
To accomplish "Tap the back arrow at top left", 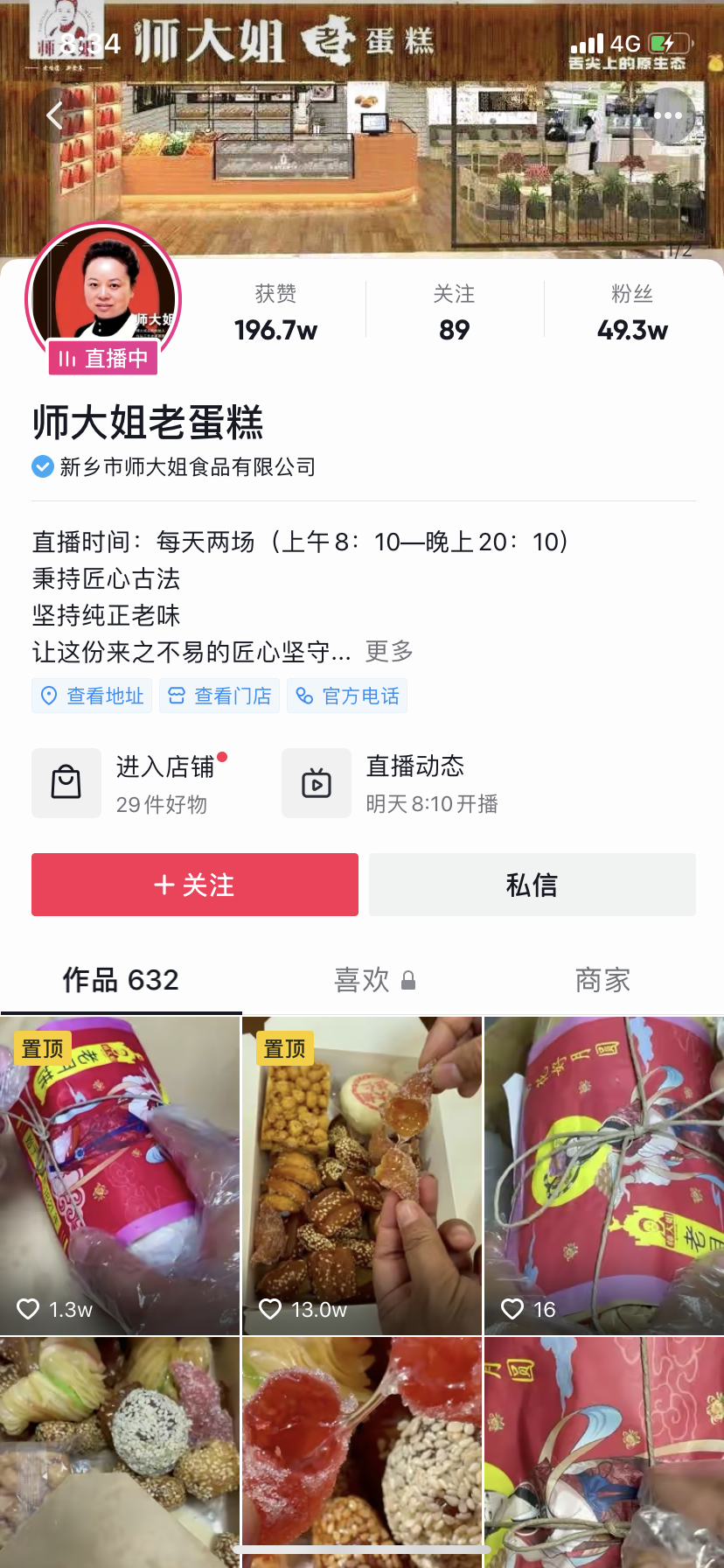I will (53, 115).
